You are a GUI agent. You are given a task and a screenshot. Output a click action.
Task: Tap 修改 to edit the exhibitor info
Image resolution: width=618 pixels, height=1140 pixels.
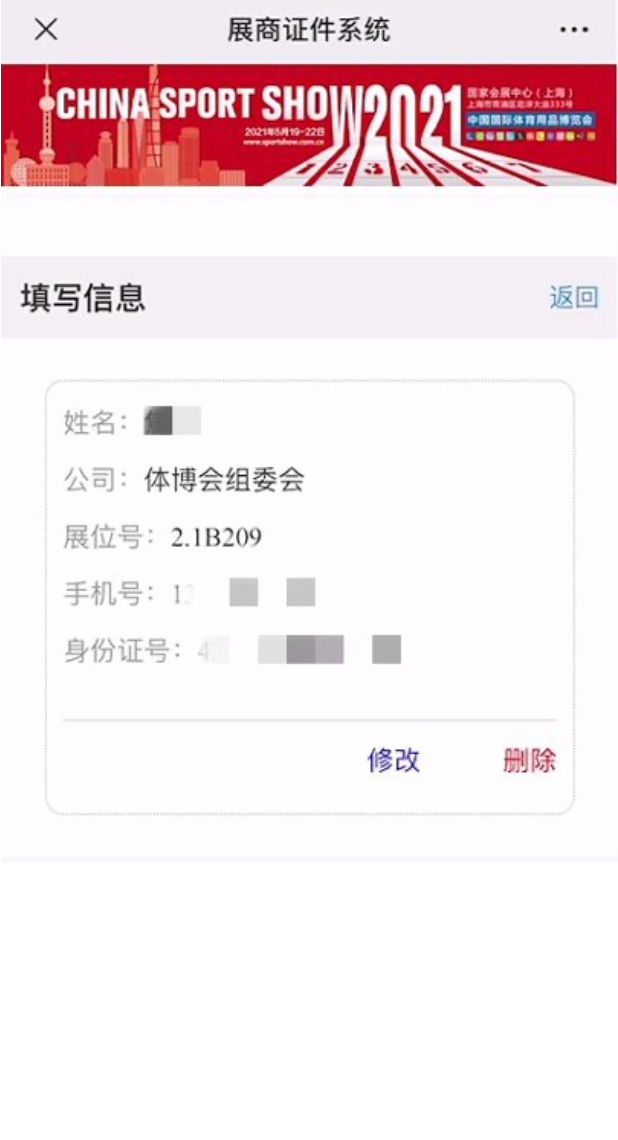click(393, 760)
